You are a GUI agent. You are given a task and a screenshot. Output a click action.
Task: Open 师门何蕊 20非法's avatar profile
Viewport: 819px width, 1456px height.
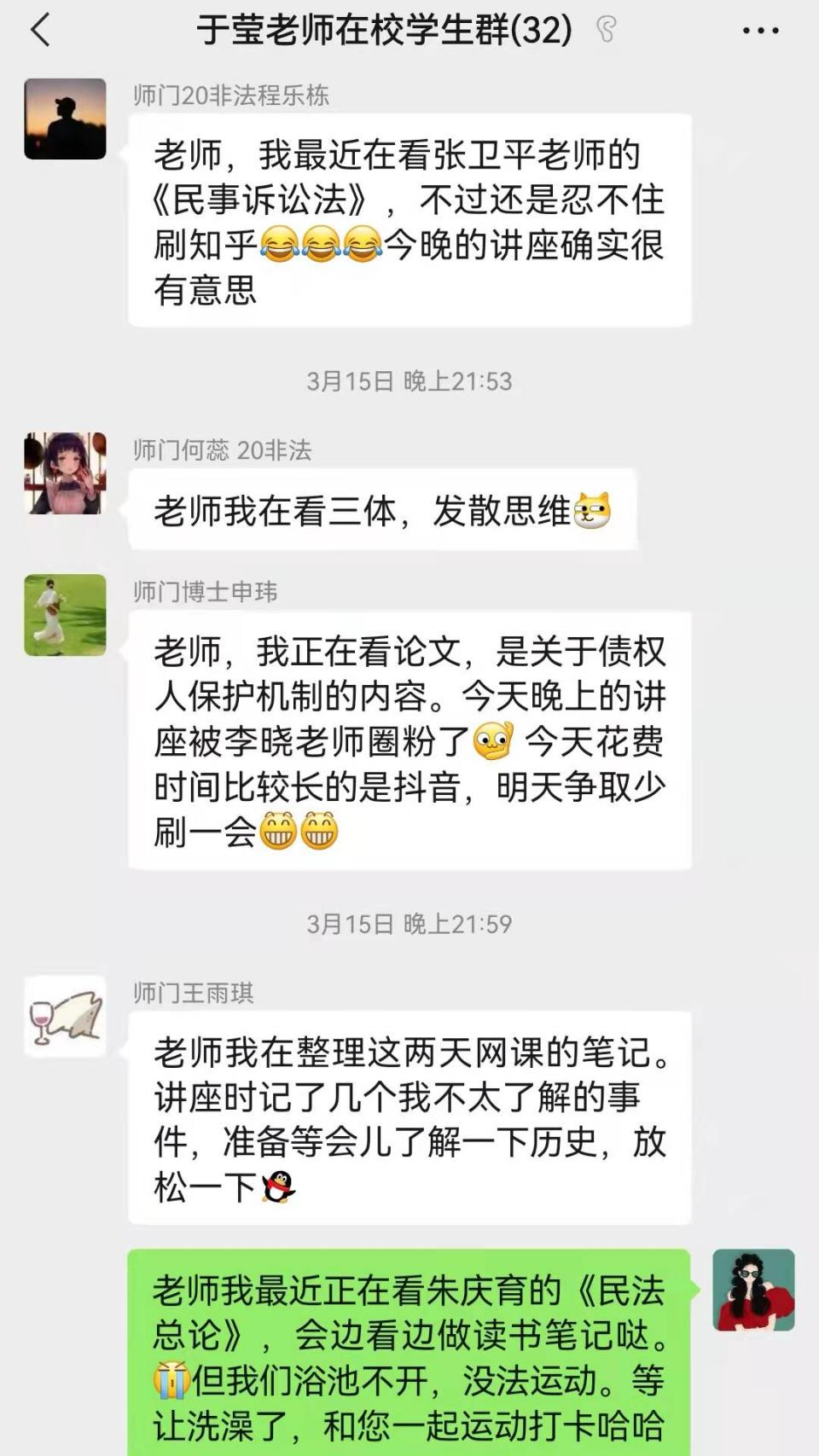point(65,473)
